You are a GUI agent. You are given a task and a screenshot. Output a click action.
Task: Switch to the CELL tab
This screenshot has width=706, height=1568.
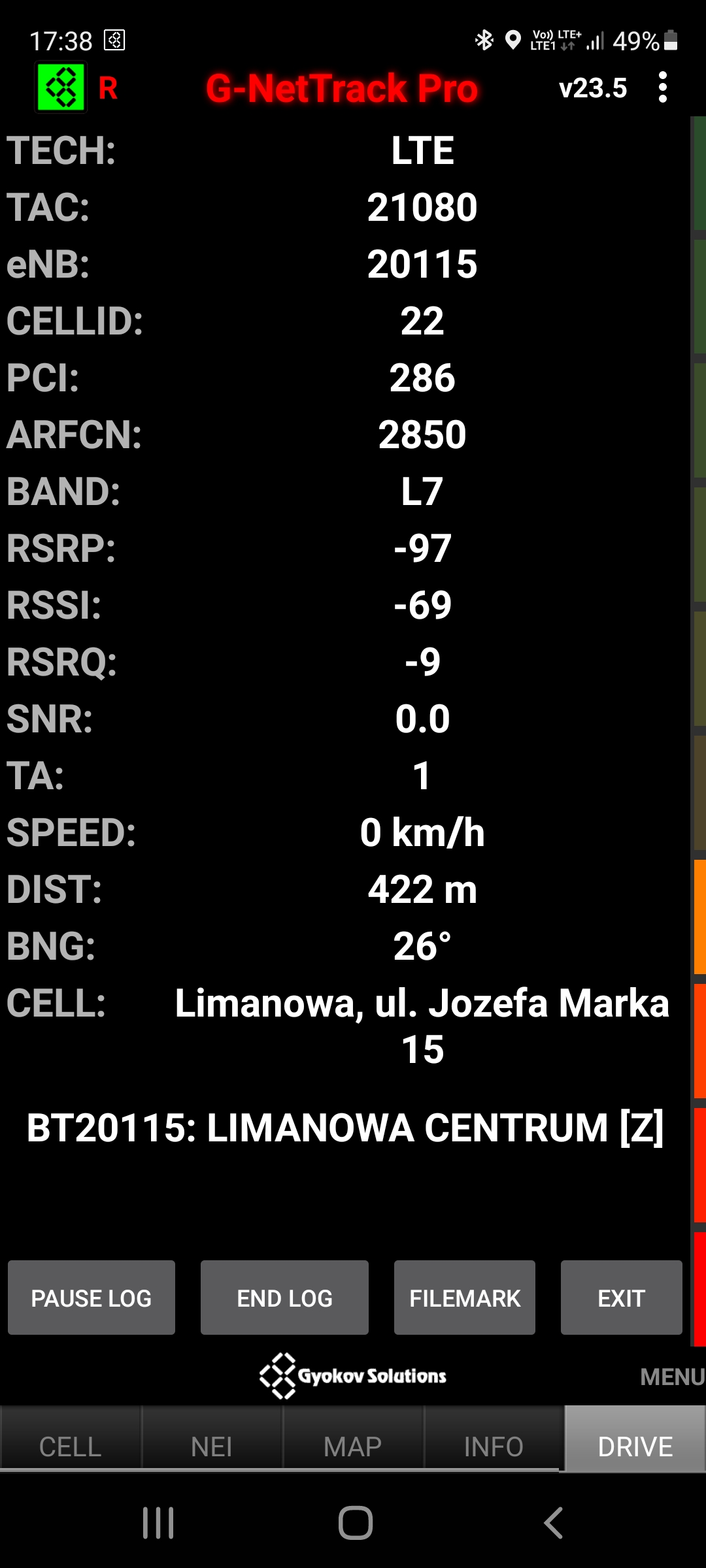click(x=71, y=1446)
